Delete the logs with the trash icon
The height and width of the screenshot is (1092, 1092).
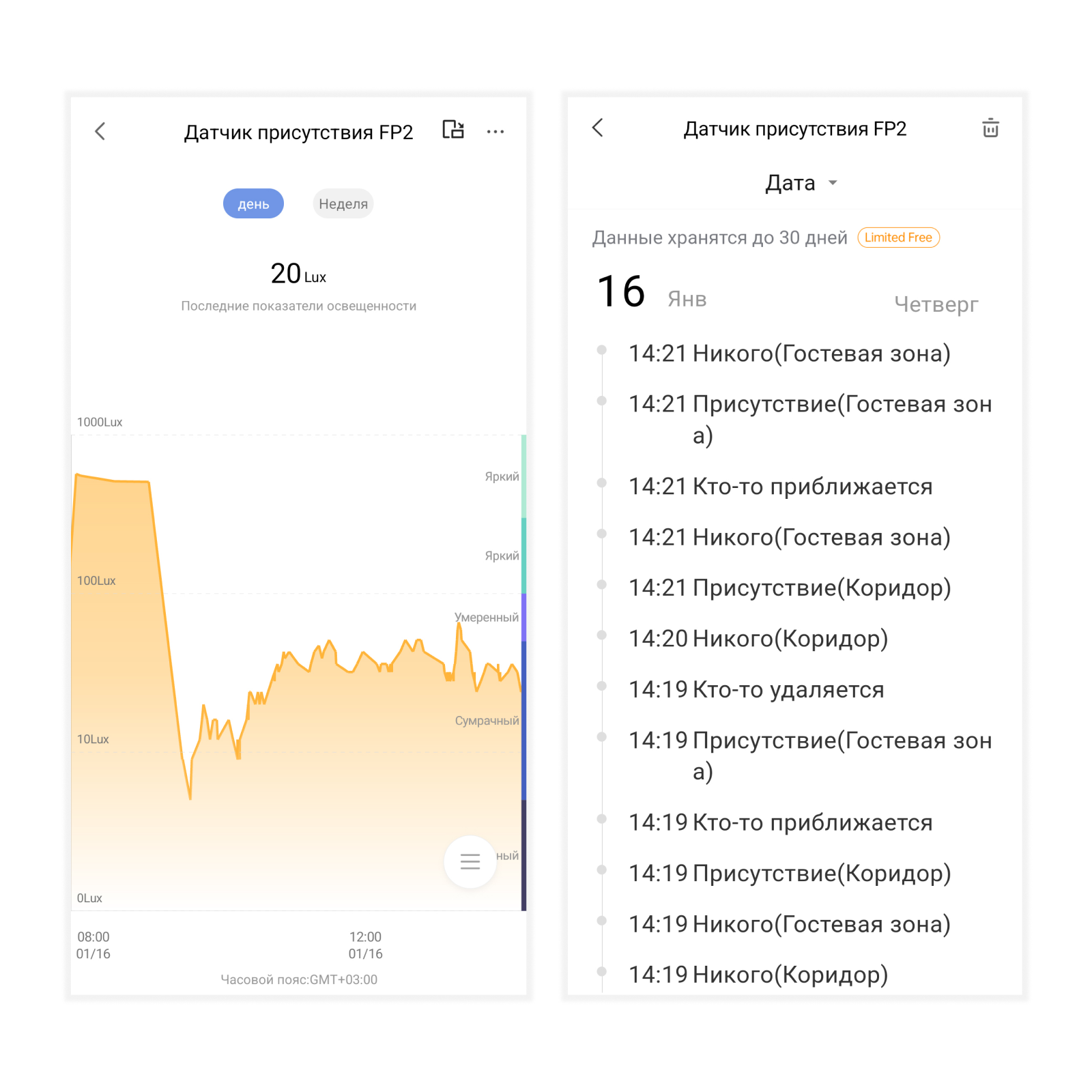tap(990, 128)
